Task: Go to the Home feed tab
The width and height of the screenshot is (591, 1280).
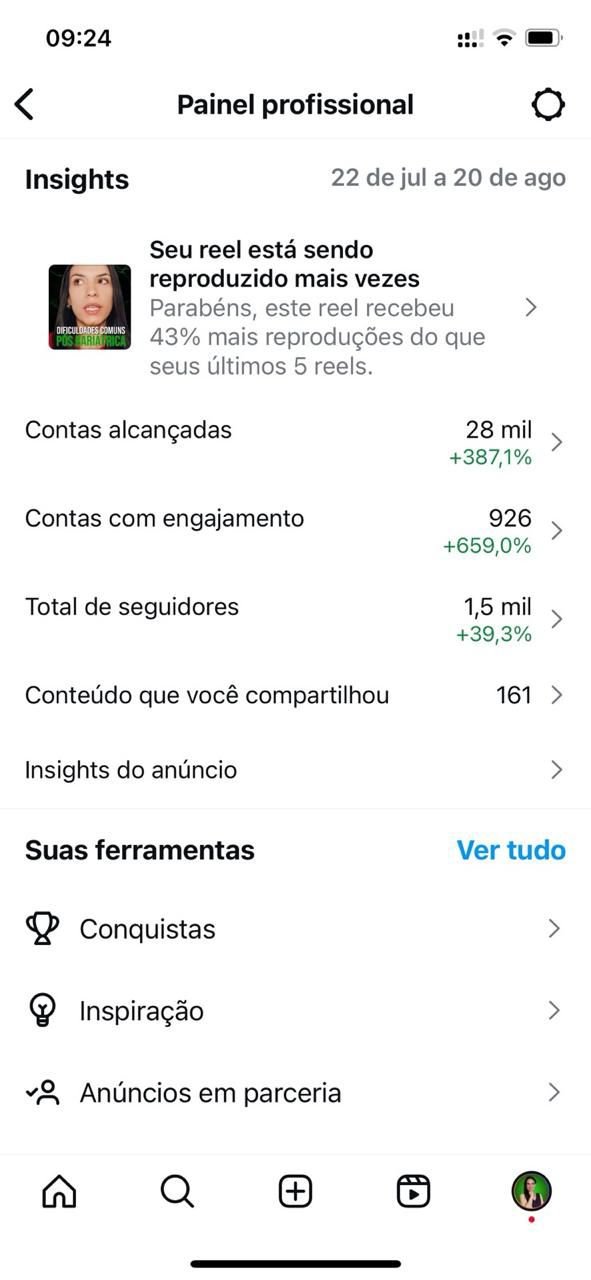Action: 59,1192
